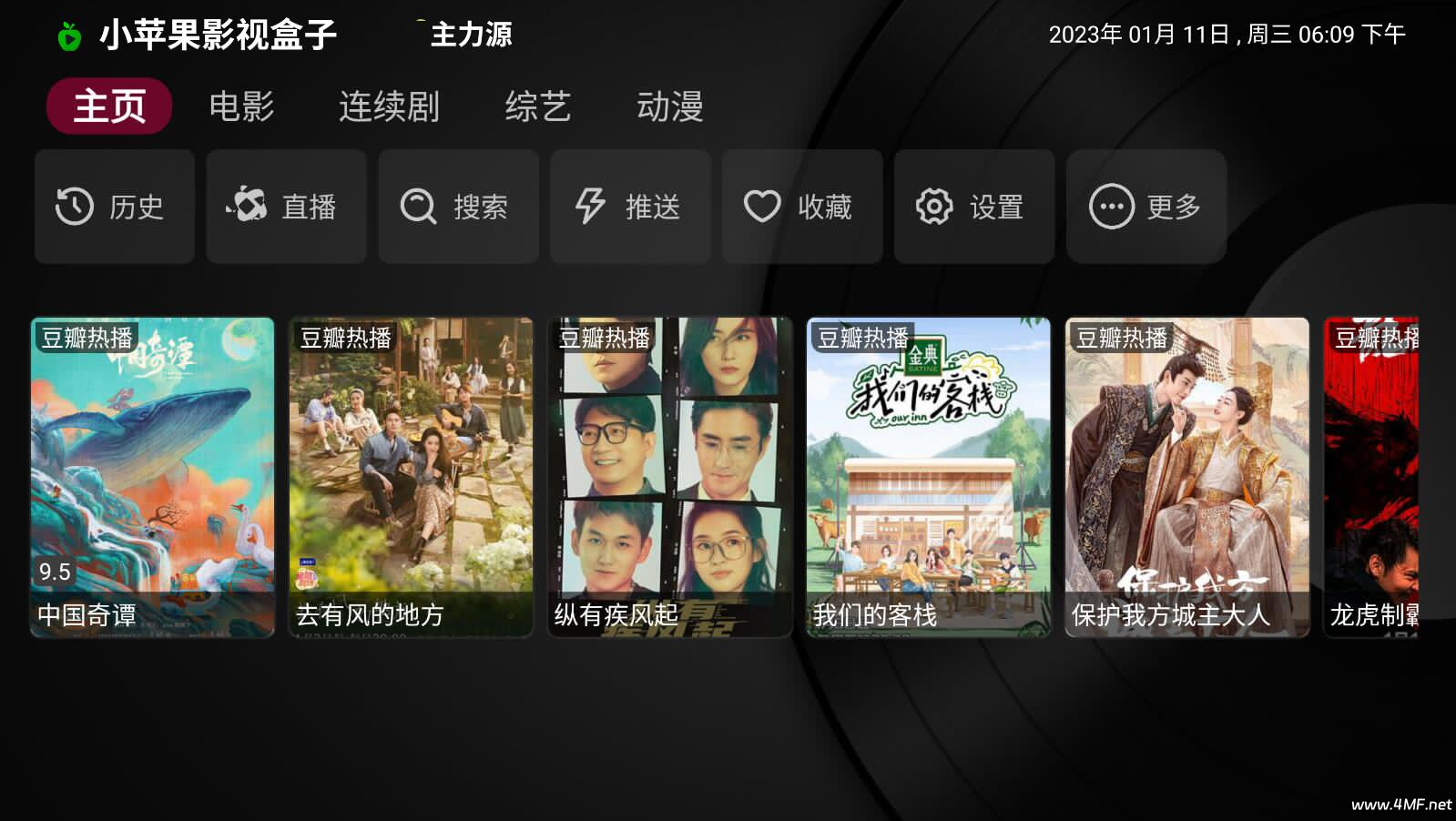1456x821 pixels.
Task: Open 我们的客栈 show card
Action: click(928, 477)
